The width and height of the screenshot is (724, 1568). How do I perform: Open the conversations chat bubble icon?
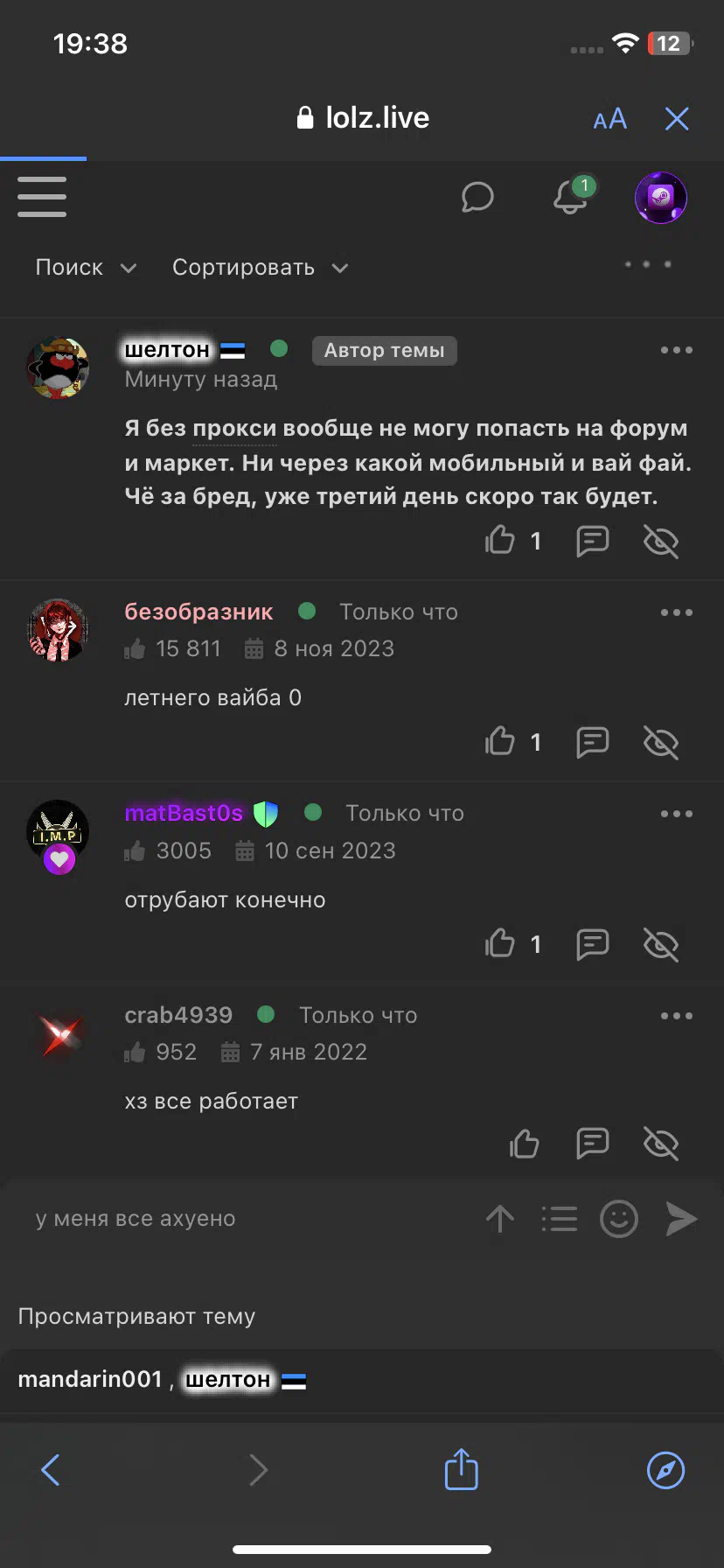tap(477, 197)
